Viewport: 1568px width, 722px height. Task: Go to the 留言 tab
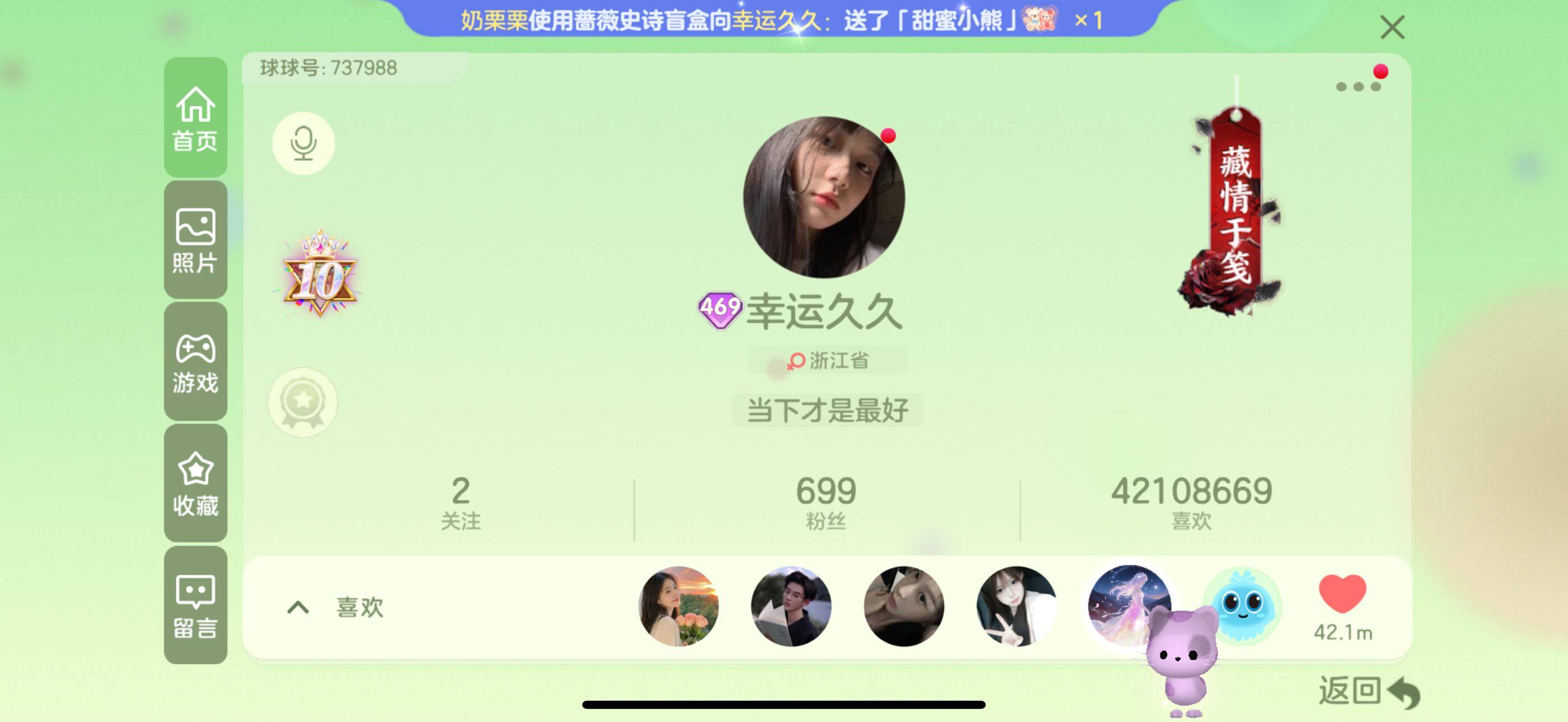click(195, 605)
